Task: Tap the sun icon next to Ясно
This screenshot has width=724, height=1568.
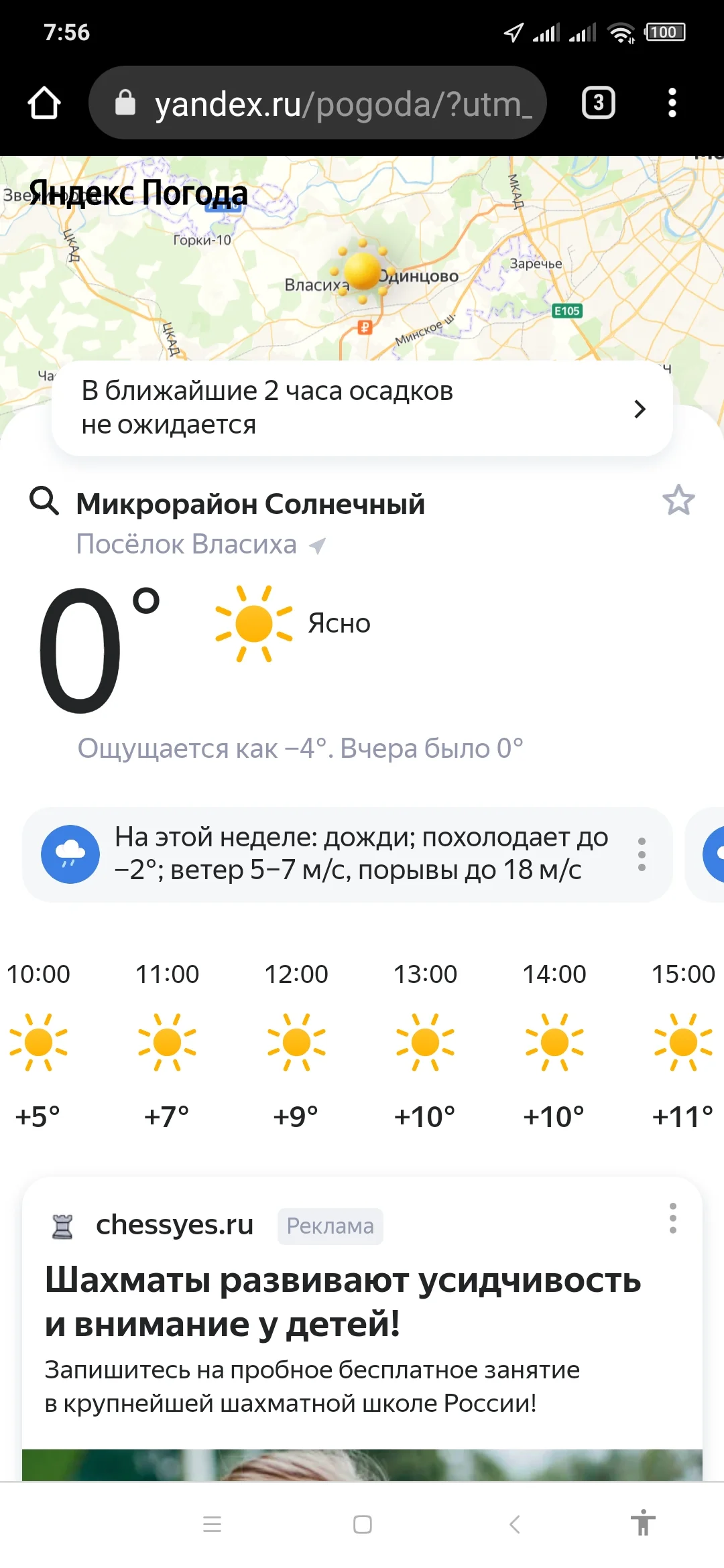Action: click(x=253, y=625)
